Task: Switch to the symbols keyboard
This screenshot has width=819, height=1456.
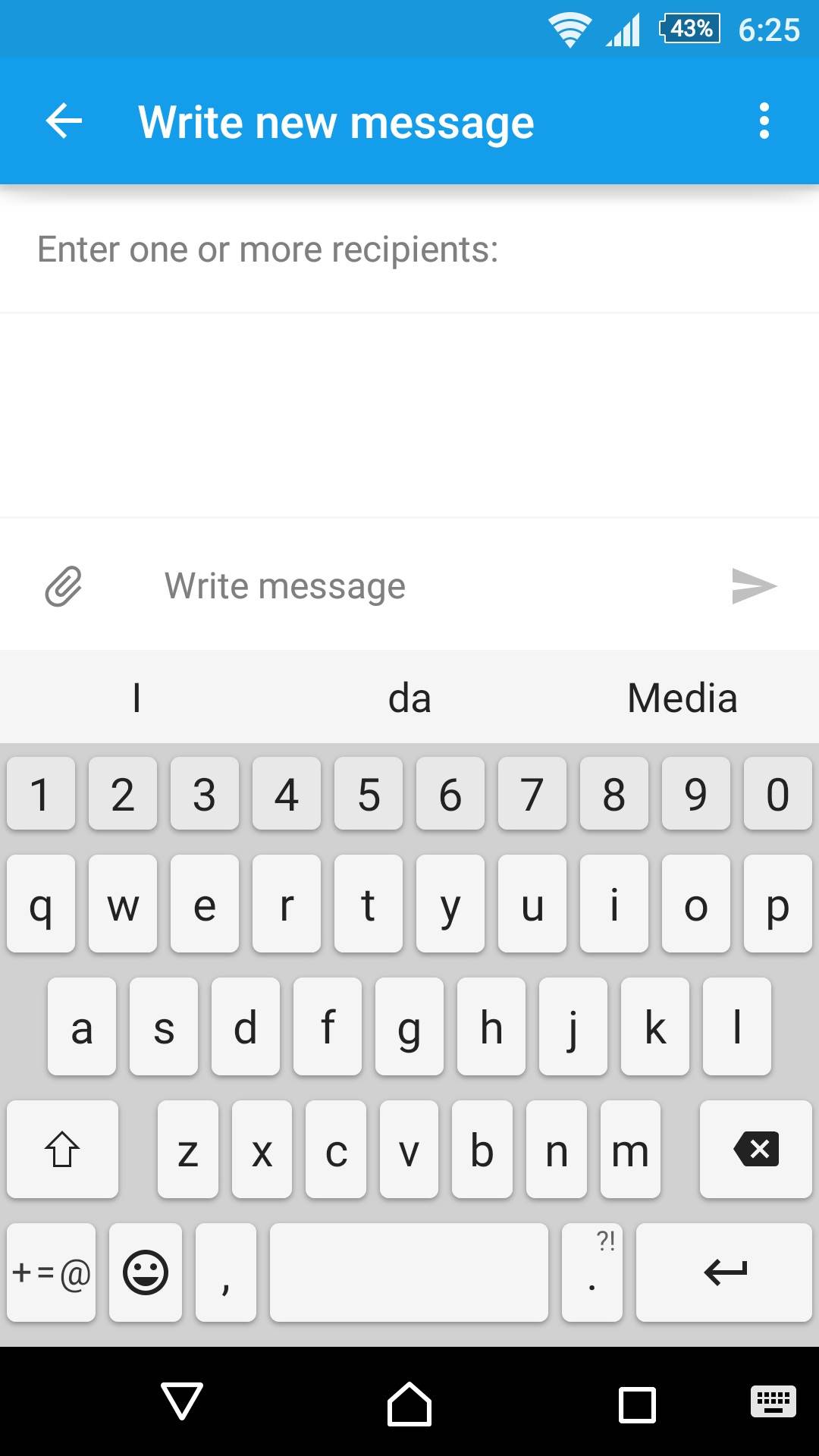Action: (x=52, y=1272)
